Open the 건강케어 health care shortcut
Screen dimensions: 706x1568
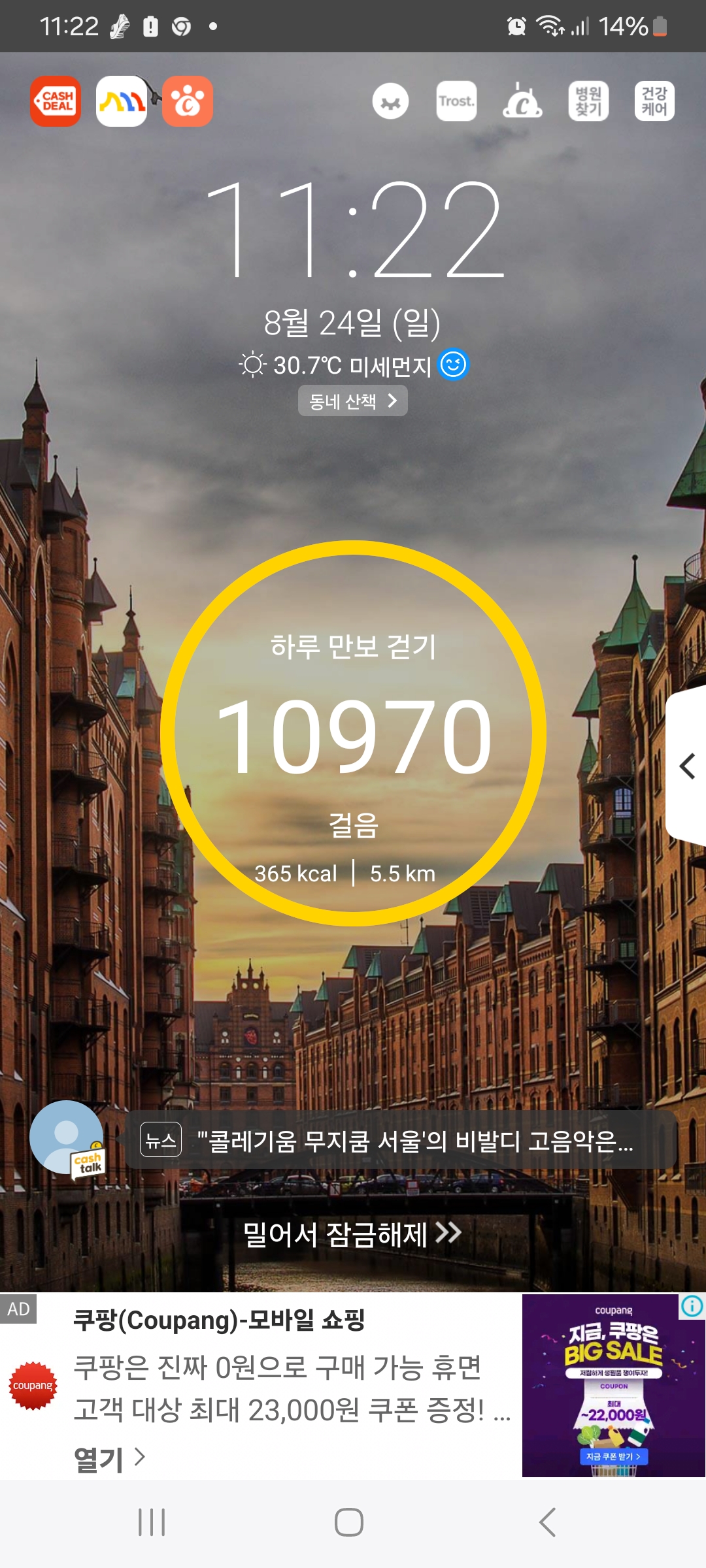[x=654, y=101]
